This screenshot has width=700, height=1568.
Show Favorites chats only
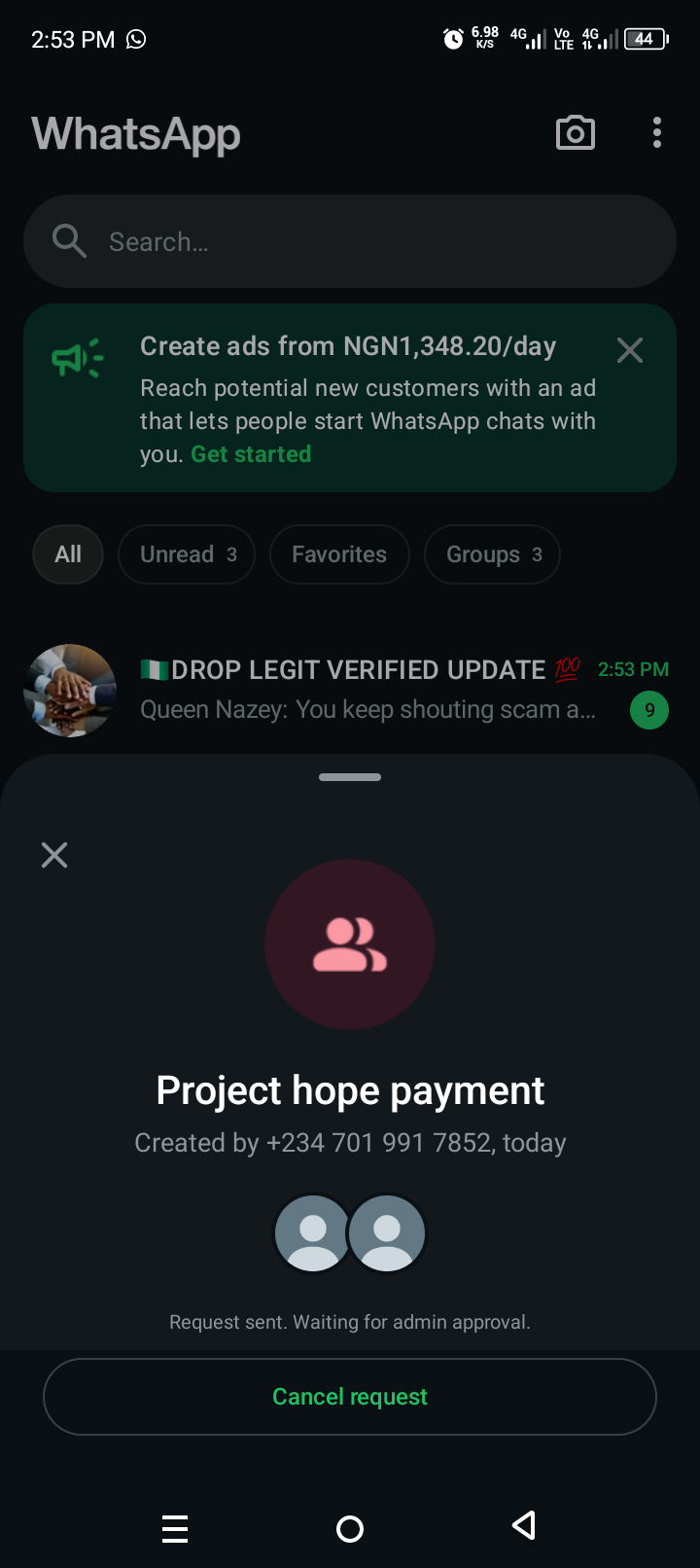tap(339, 554)
